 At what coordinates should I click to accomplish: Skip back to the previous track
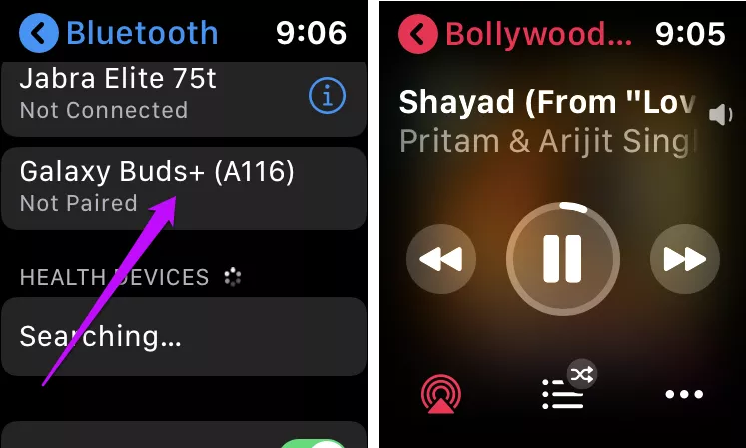coord(440,260)
